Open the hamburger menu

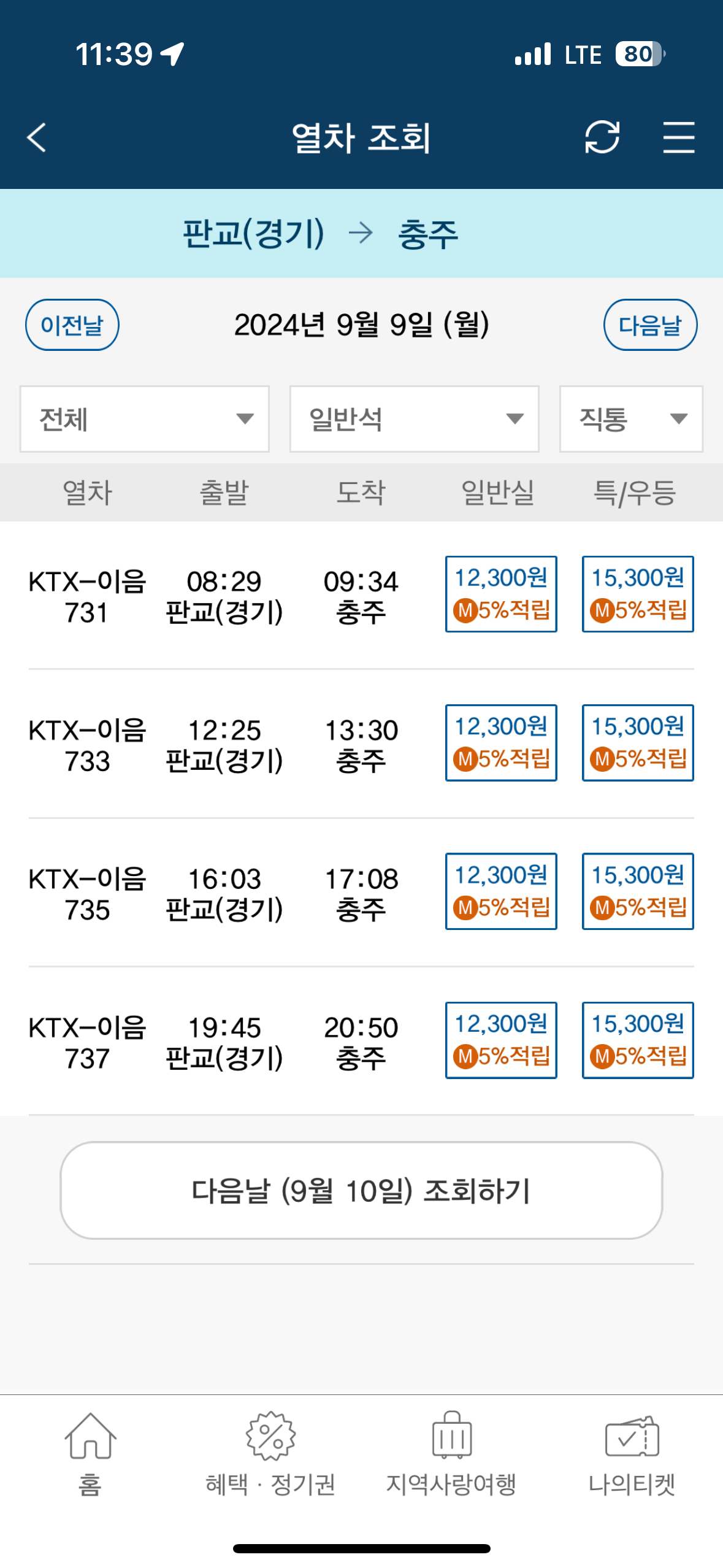(678, 137)
